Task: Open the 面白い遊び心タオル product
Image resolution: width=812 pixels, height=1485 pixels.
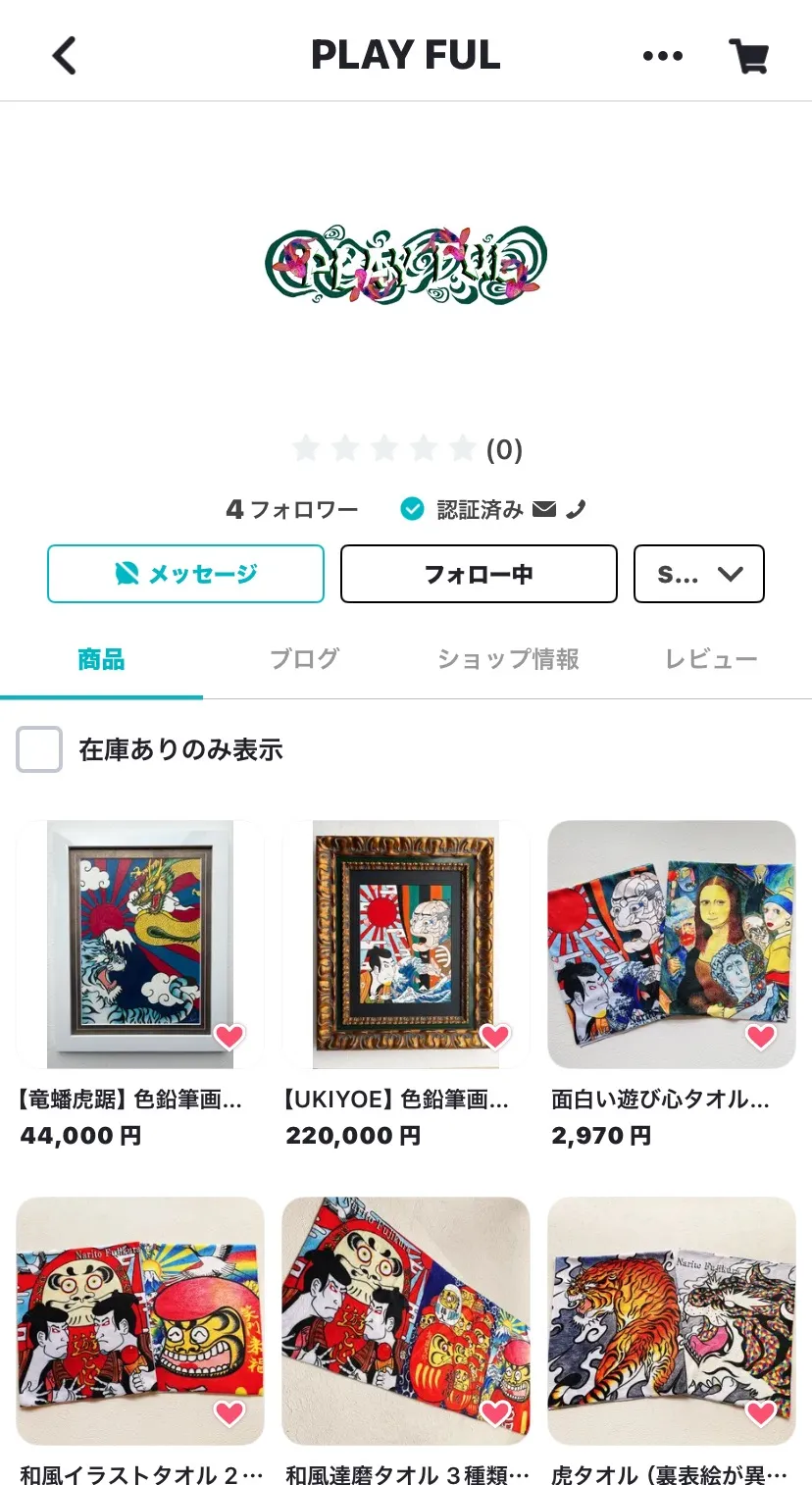Action: tap(672, 944)
